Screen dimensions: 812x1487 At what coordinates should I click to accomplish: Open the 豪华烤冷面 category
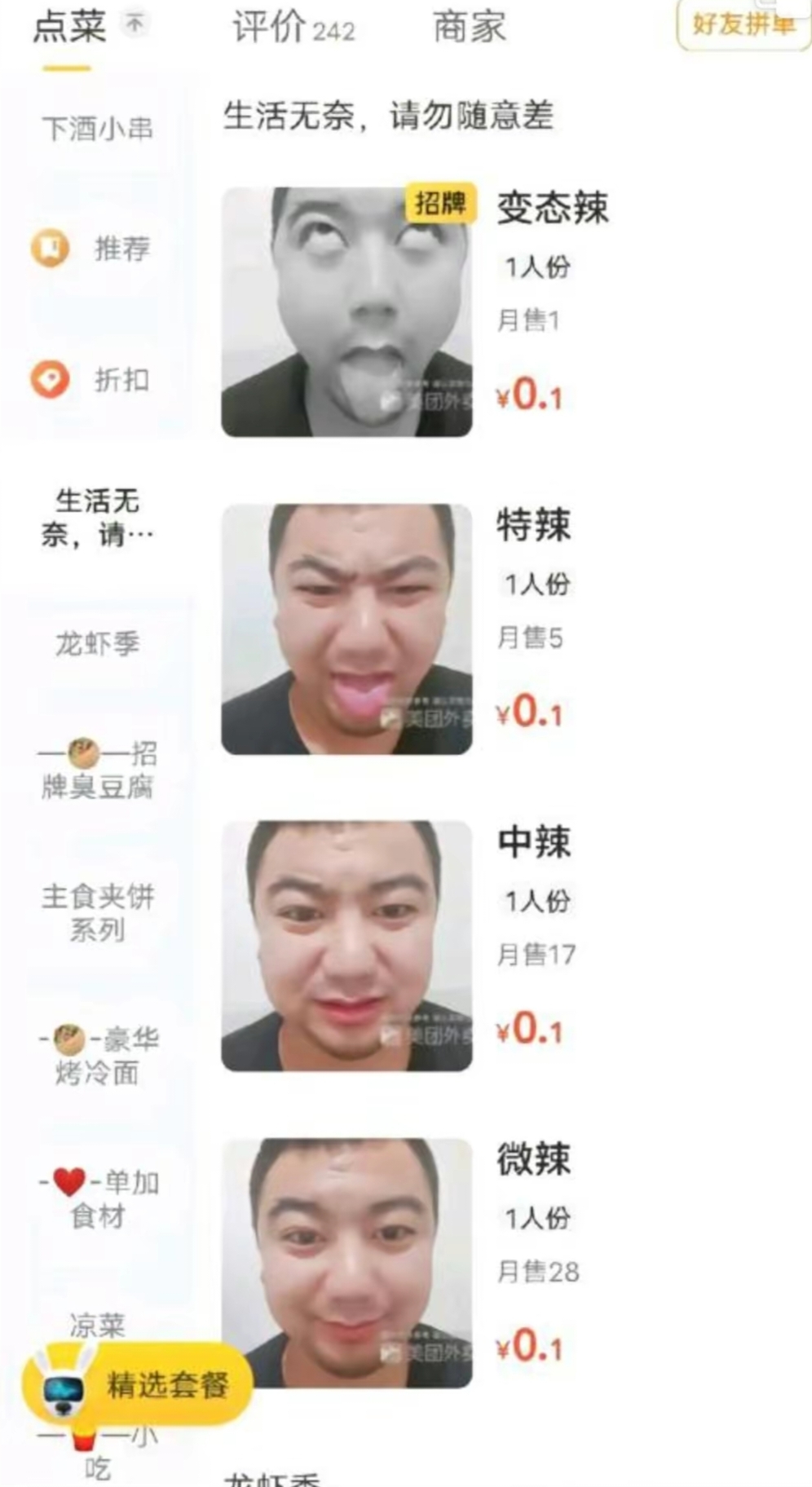pyautogui.click(x=98, y=1056)
